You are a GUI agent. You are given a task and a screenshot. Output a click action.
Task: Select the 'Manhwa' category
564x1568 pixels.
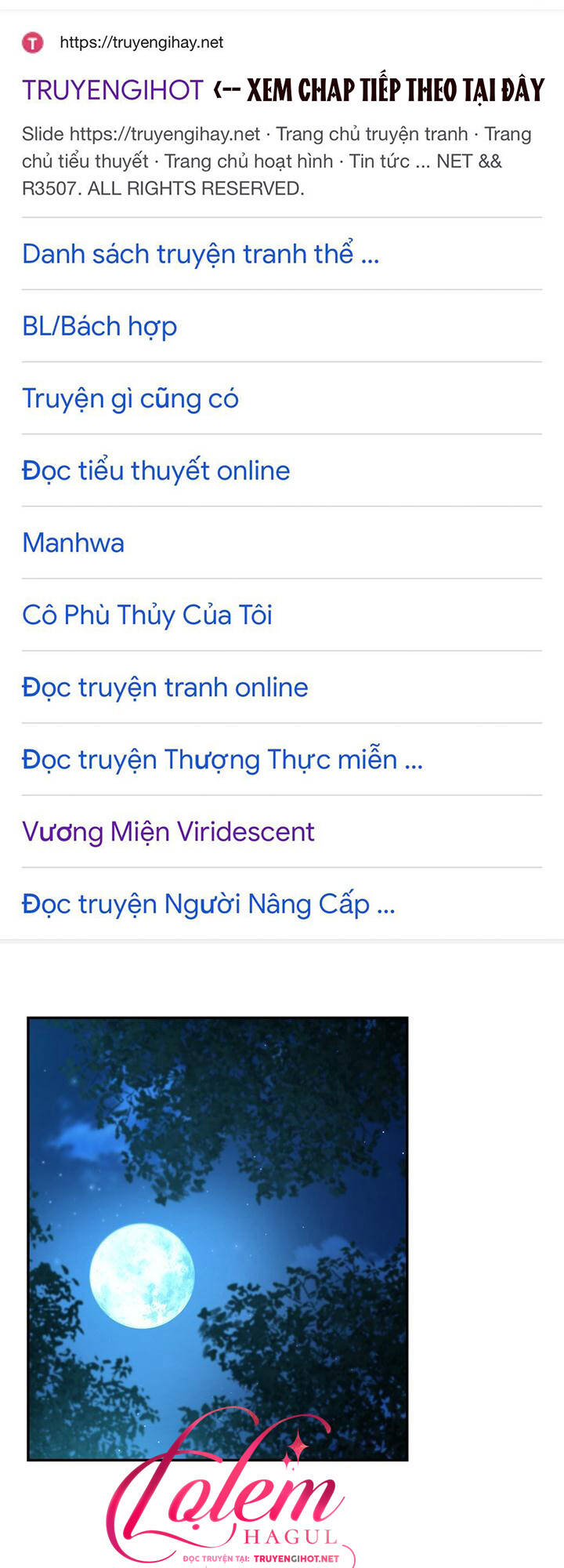coord(73,542)
